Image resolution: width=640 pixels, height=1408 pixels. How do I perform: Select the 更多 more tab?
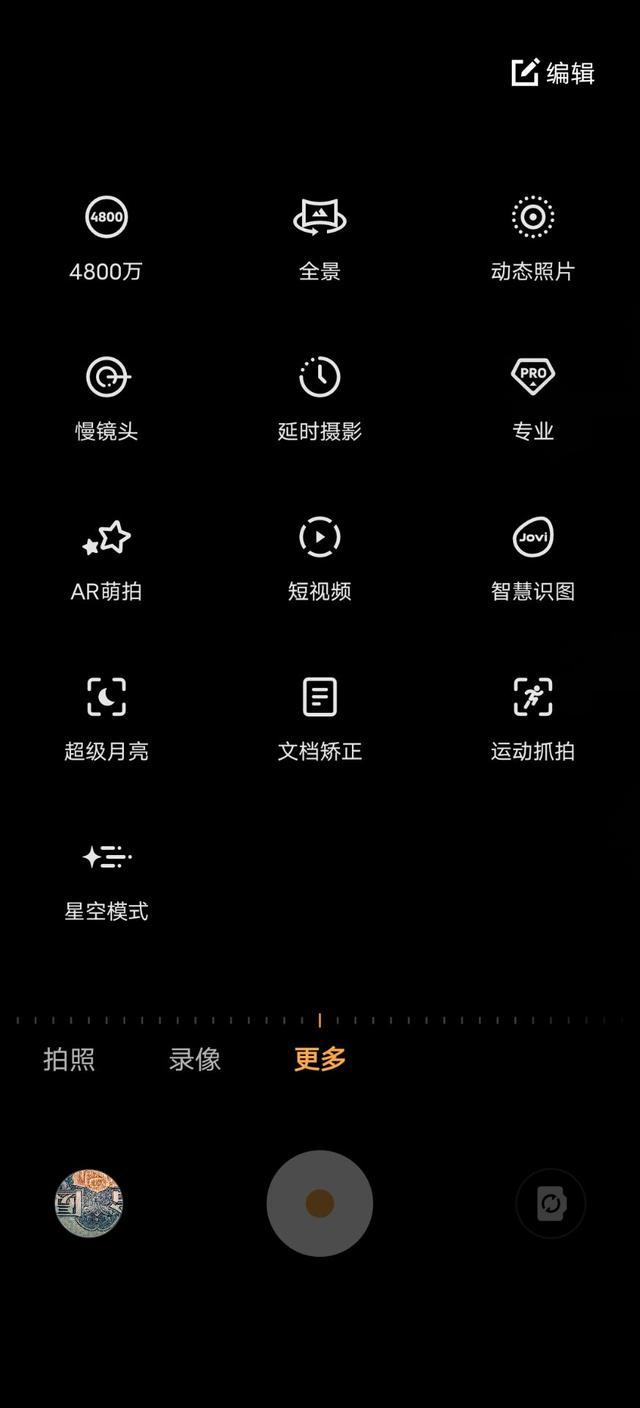click(x=320, y=1059)
